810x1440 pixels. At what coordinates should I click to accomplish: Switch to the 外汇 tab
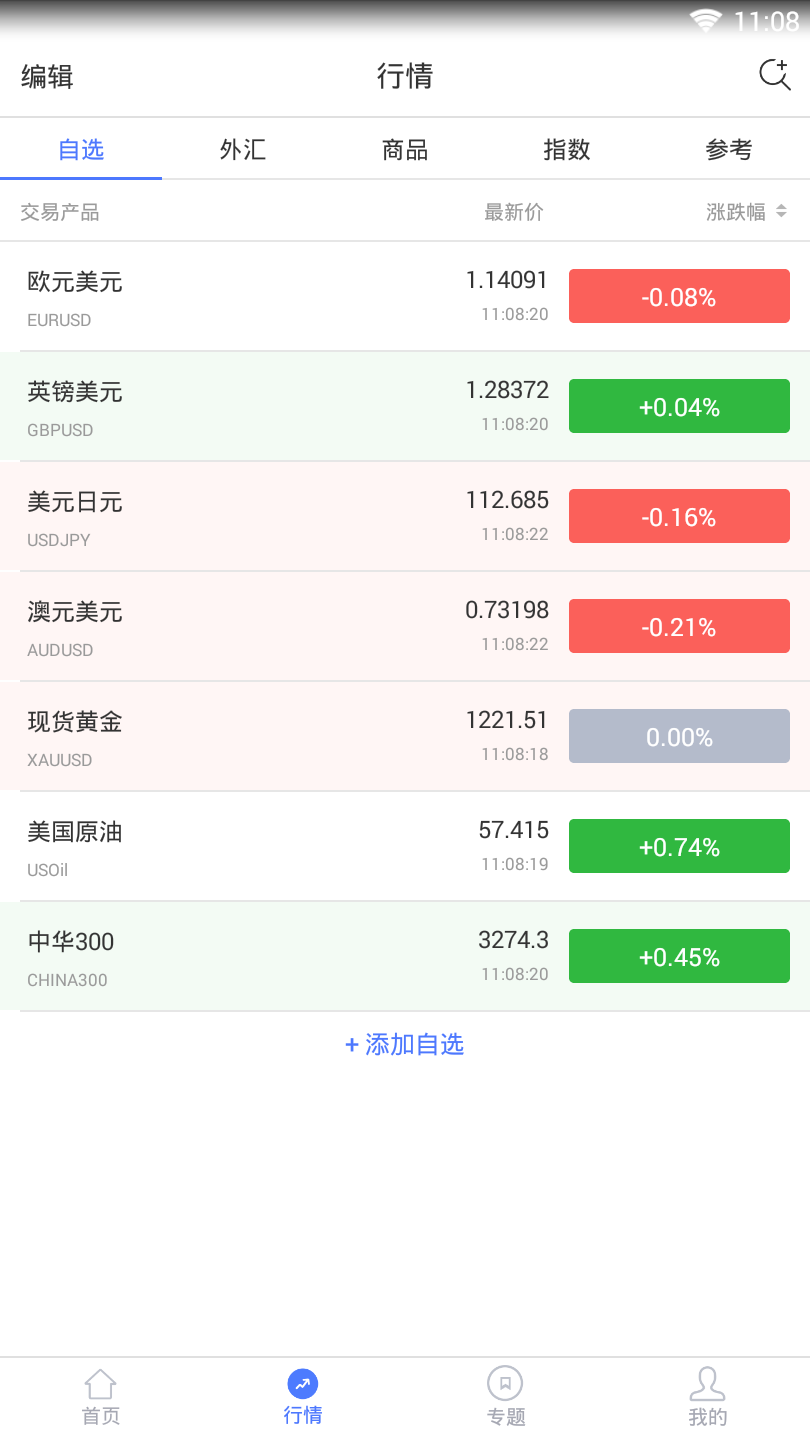tap(242, 148)
